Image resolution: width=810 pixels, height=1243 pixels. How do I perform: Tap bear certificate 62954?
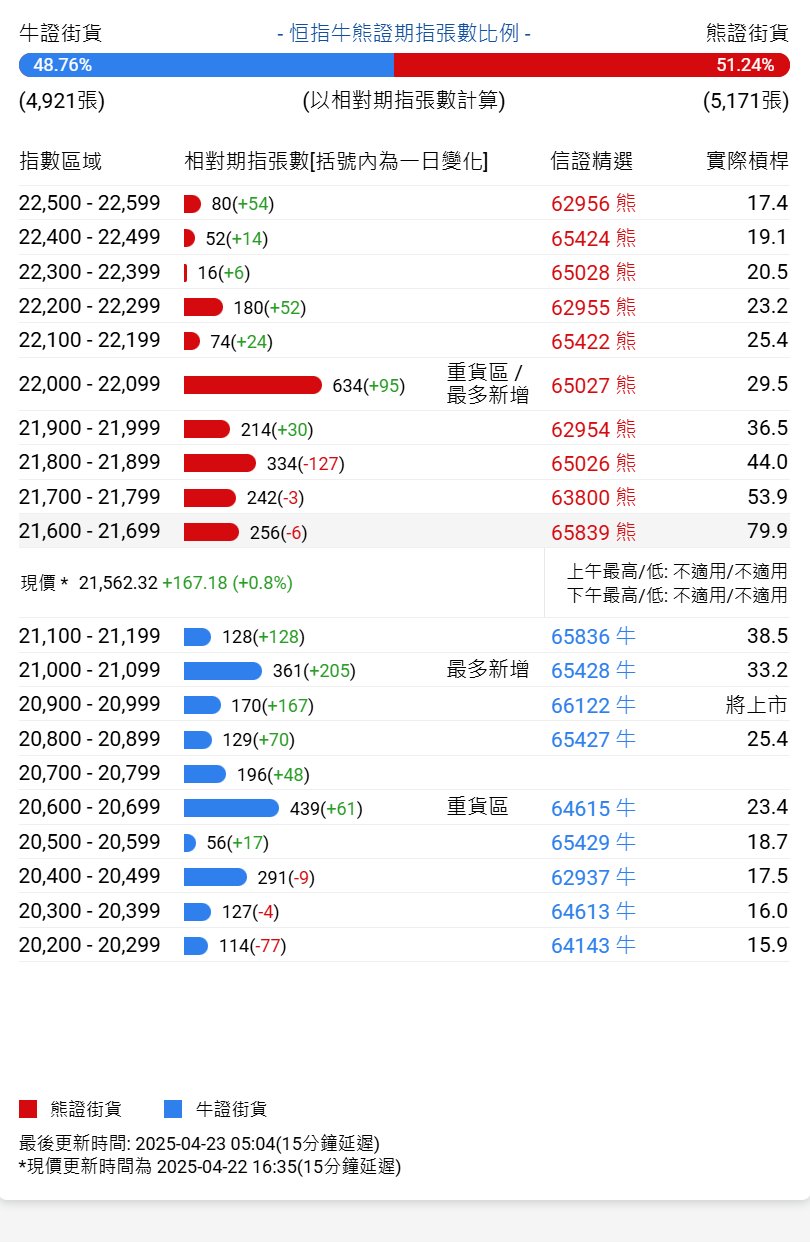pos(593,429)
